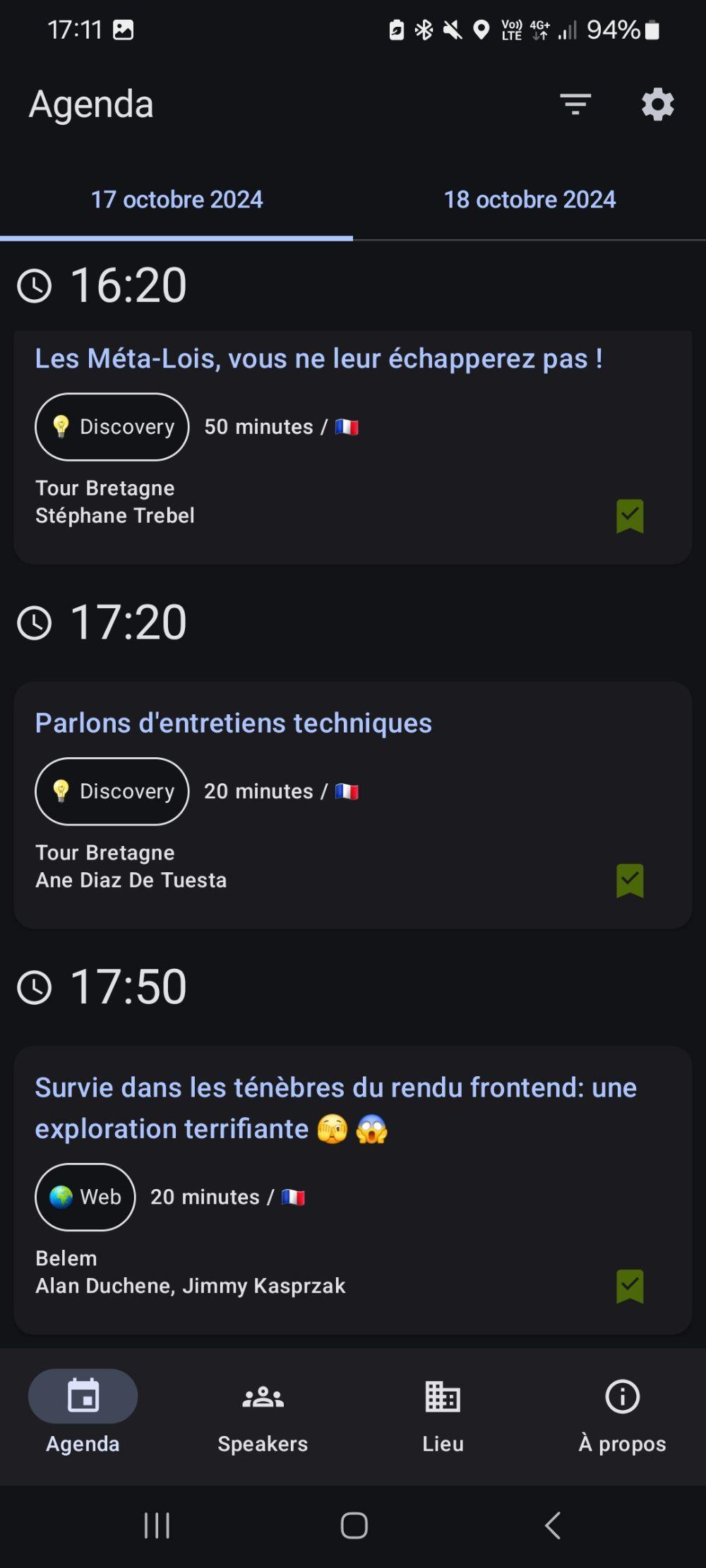Screen dimensions: 706x1568
Task: Open the agenda filter icon
Action: [x=575, y=104]
